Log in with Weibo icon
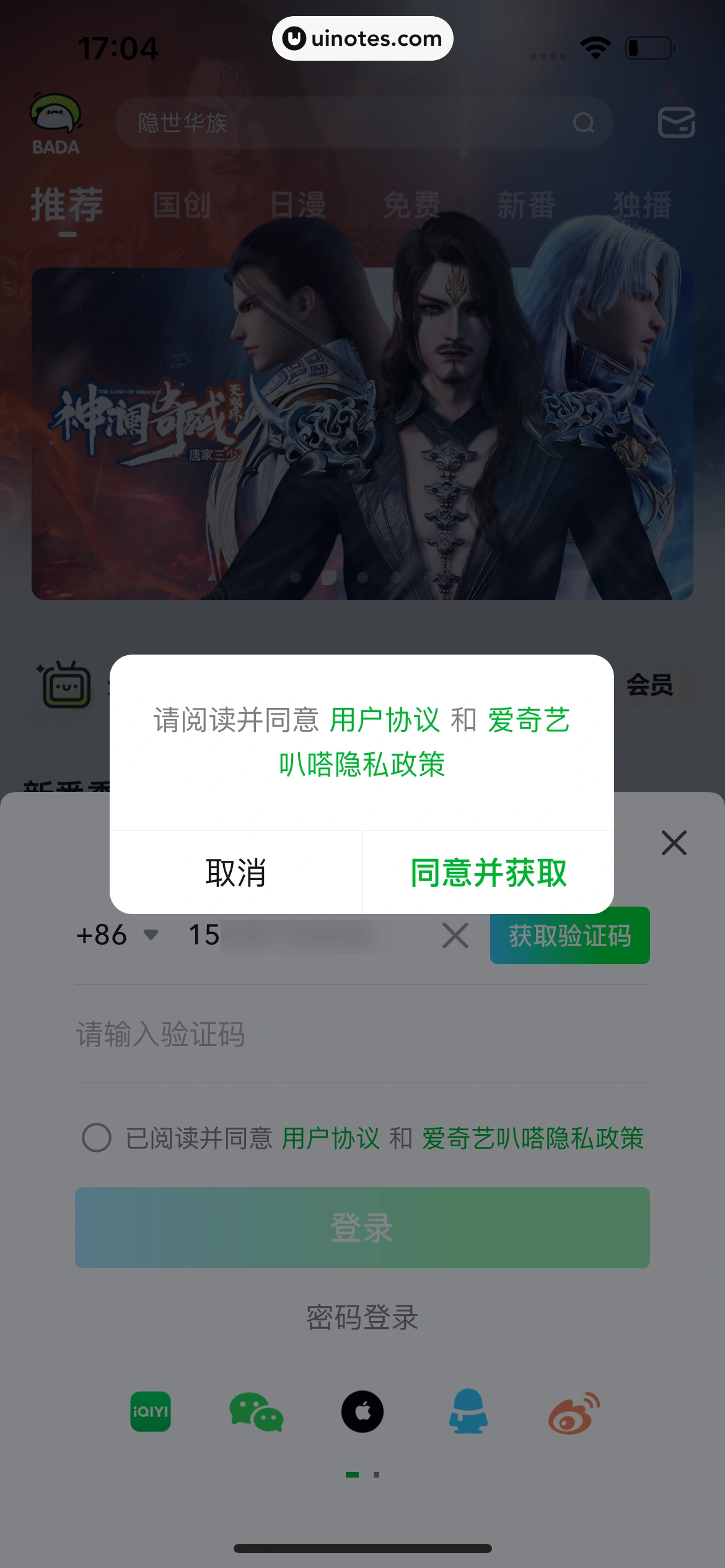The height and width of the screenshot is (1568, 725). pyautogui.click(x=574, y=1412)
